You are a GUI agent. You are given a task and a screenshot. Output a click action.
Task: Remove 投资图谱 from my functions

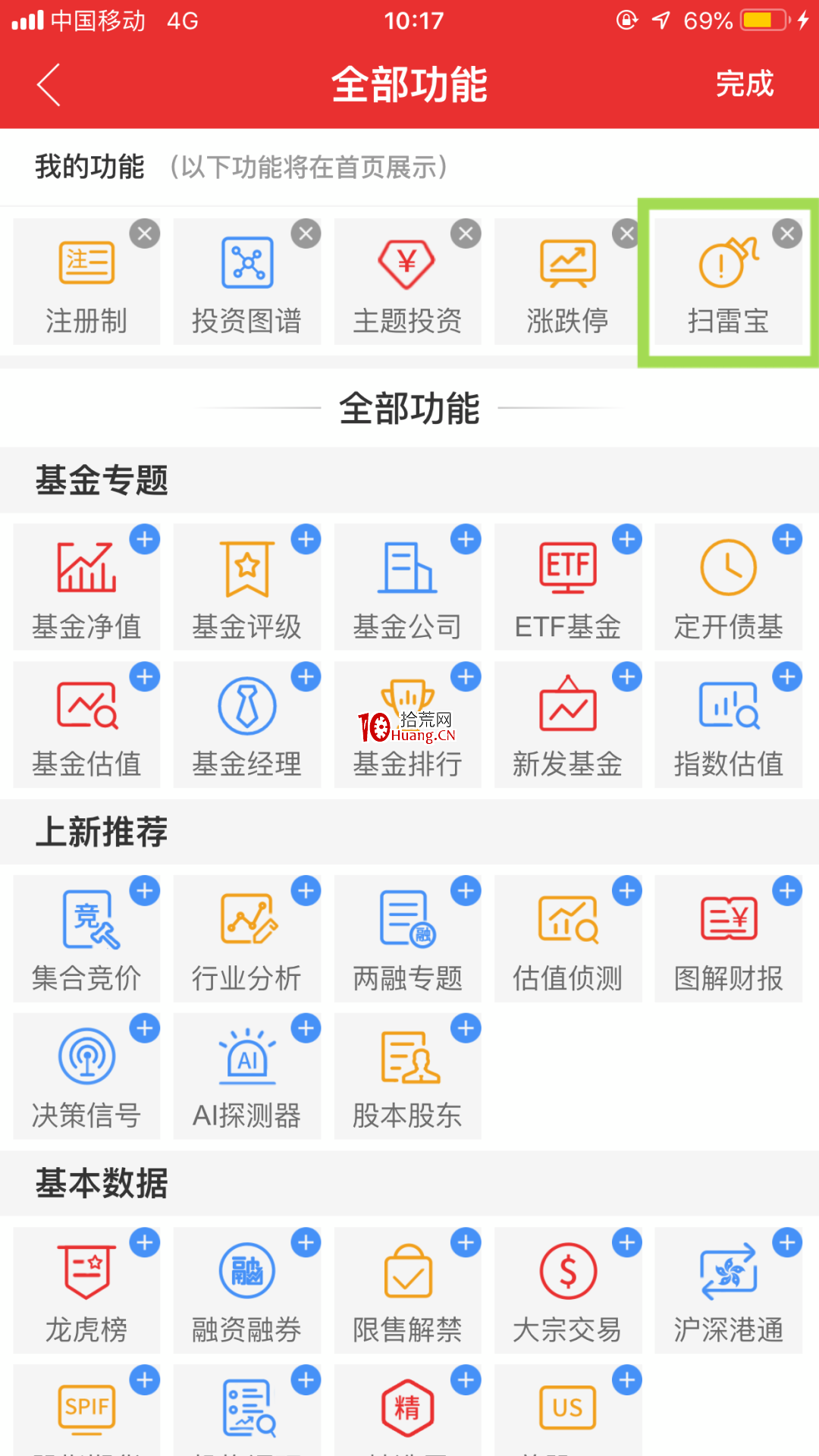tap(306, 234)
